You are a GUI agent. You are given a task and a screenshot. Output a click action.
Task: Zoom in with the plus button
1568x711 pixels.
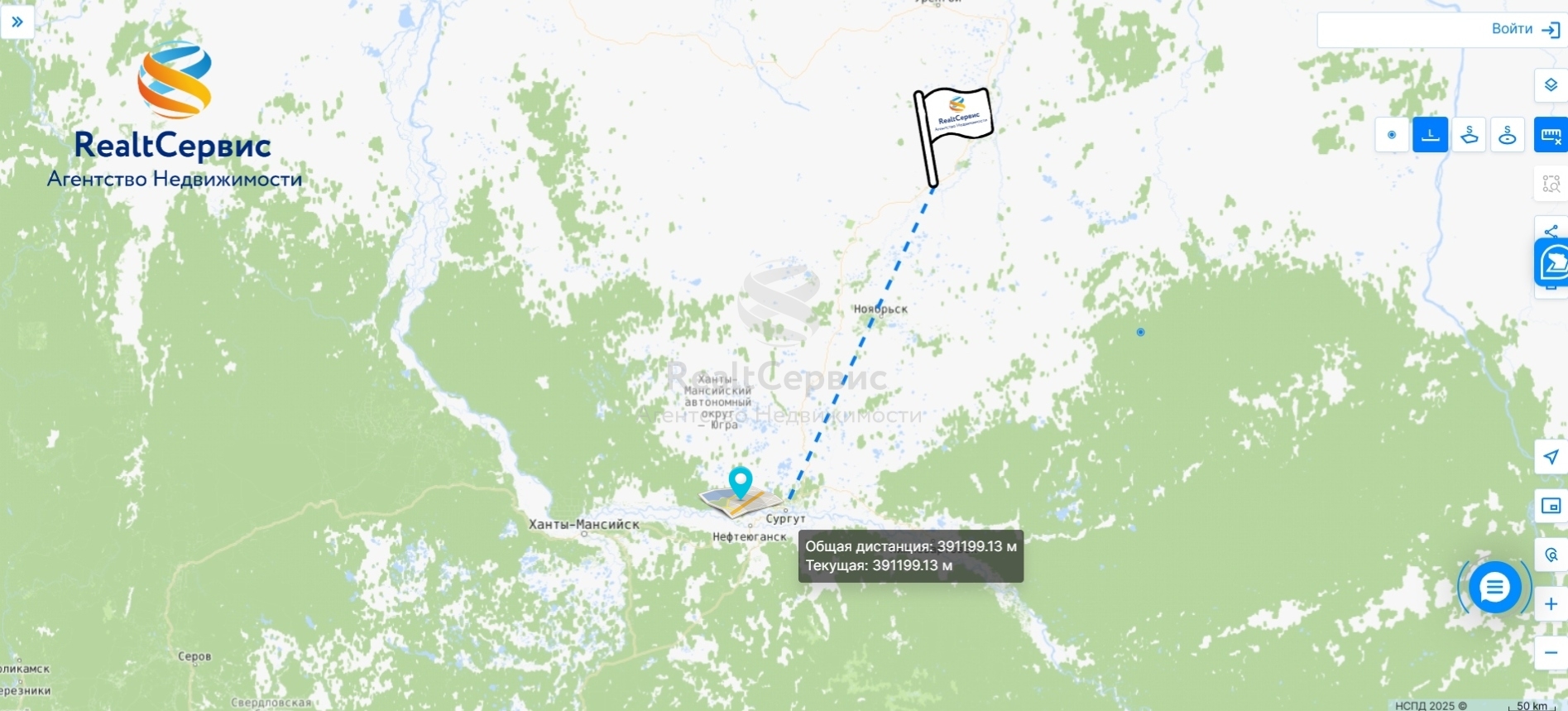[x=1551, y=604]
